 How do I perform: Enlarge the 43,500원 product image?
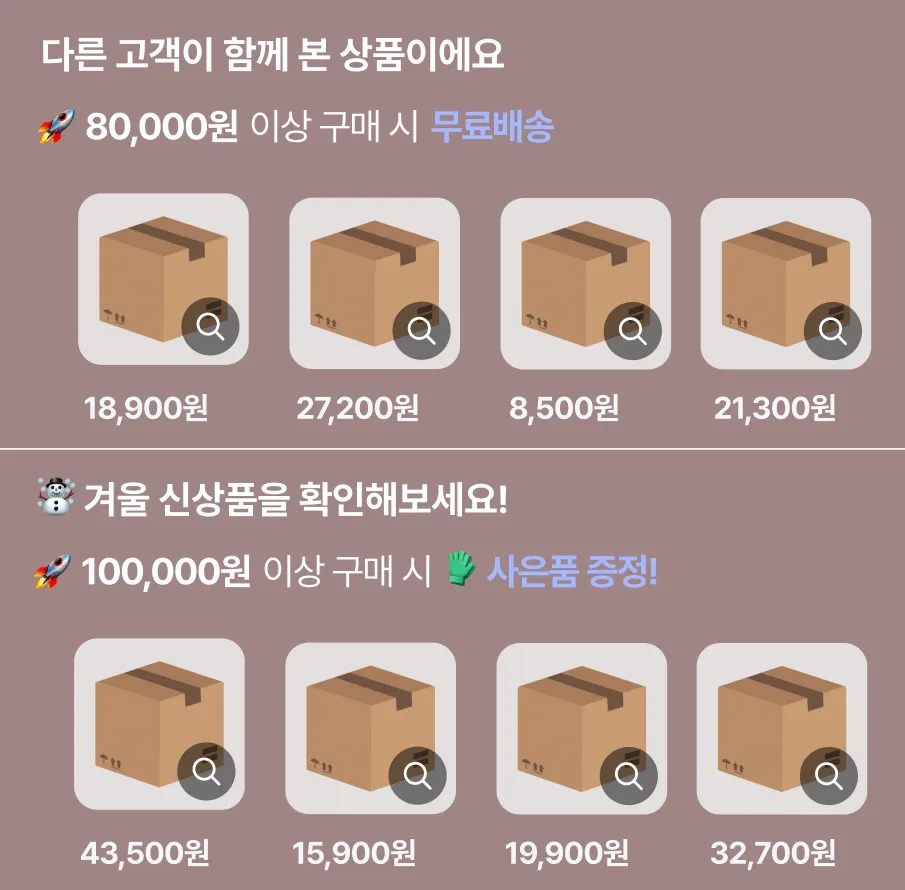[x=206, y=771]
